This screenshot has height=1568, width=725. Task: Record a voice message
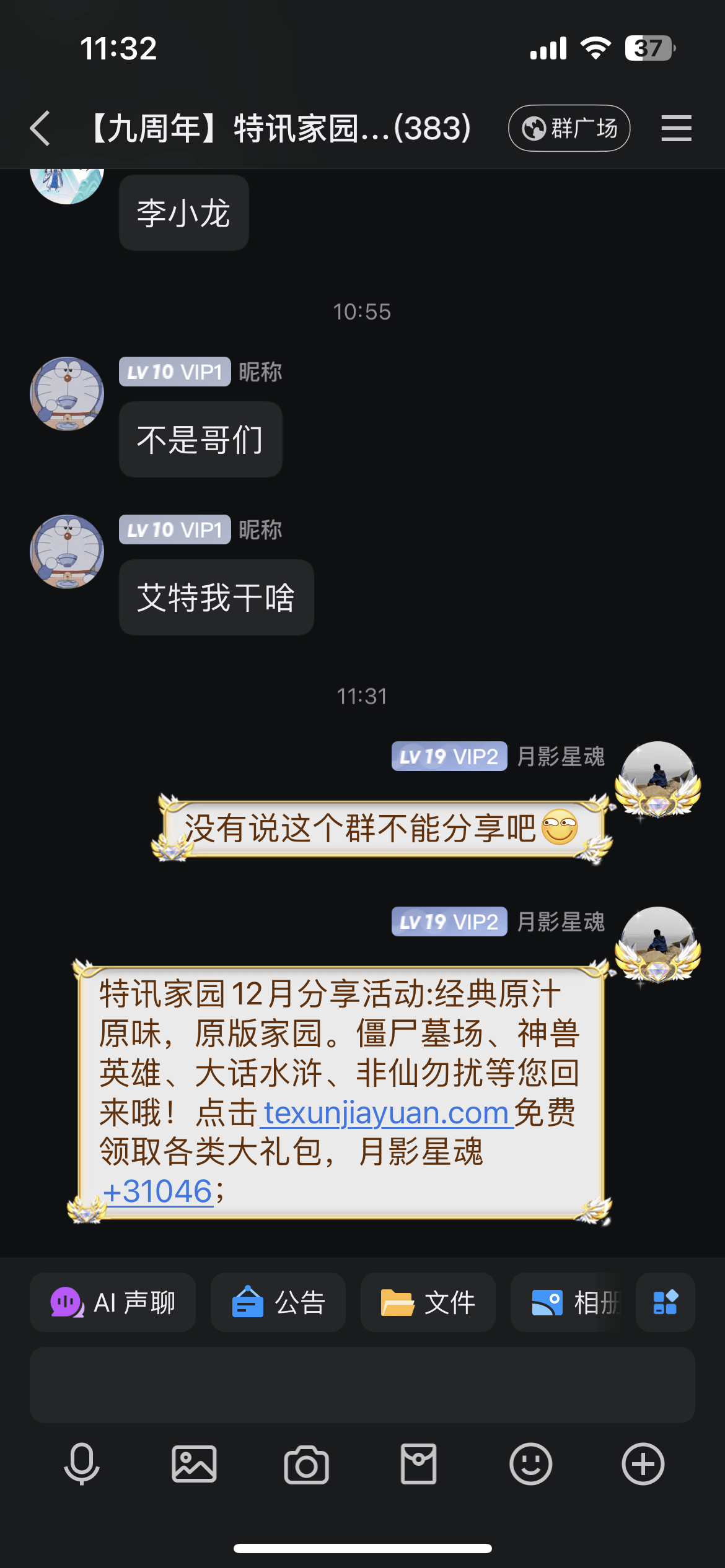click(x=82, y=1465)
